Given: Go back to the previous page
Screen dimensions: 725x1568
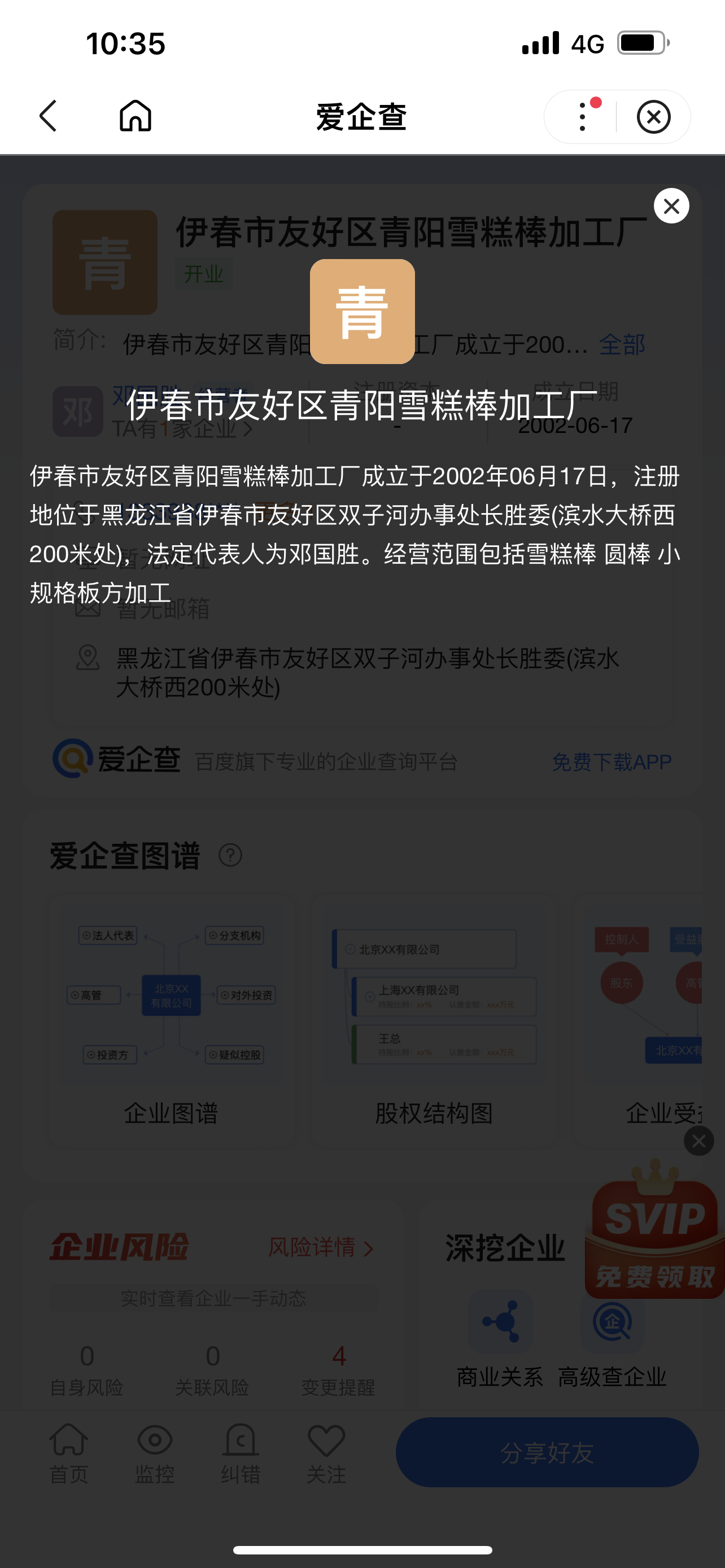Looking at the screenshot, I should click(49, 116).
